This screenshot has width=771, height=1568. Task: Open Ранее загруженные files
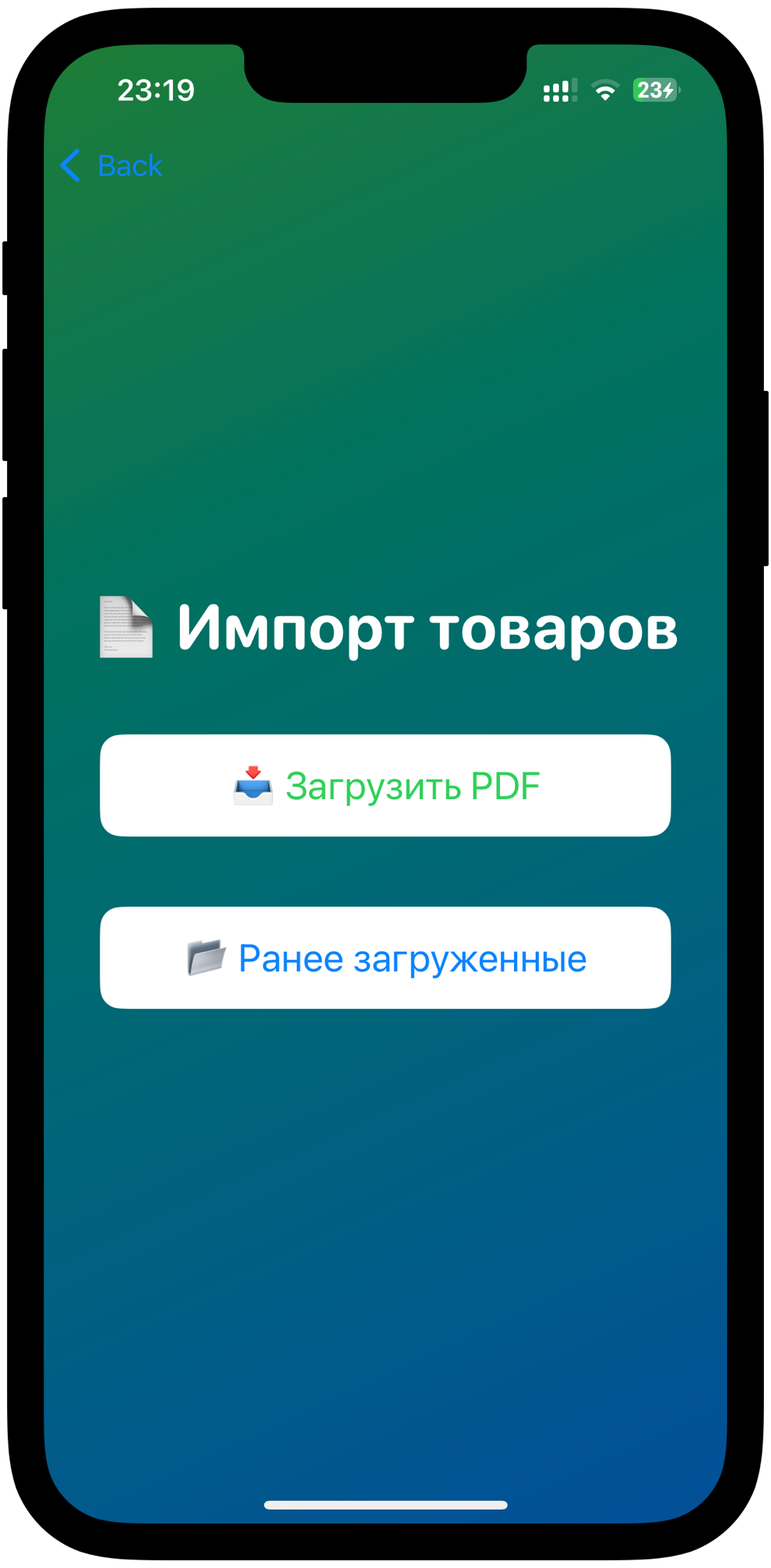(x=385, y=958)
